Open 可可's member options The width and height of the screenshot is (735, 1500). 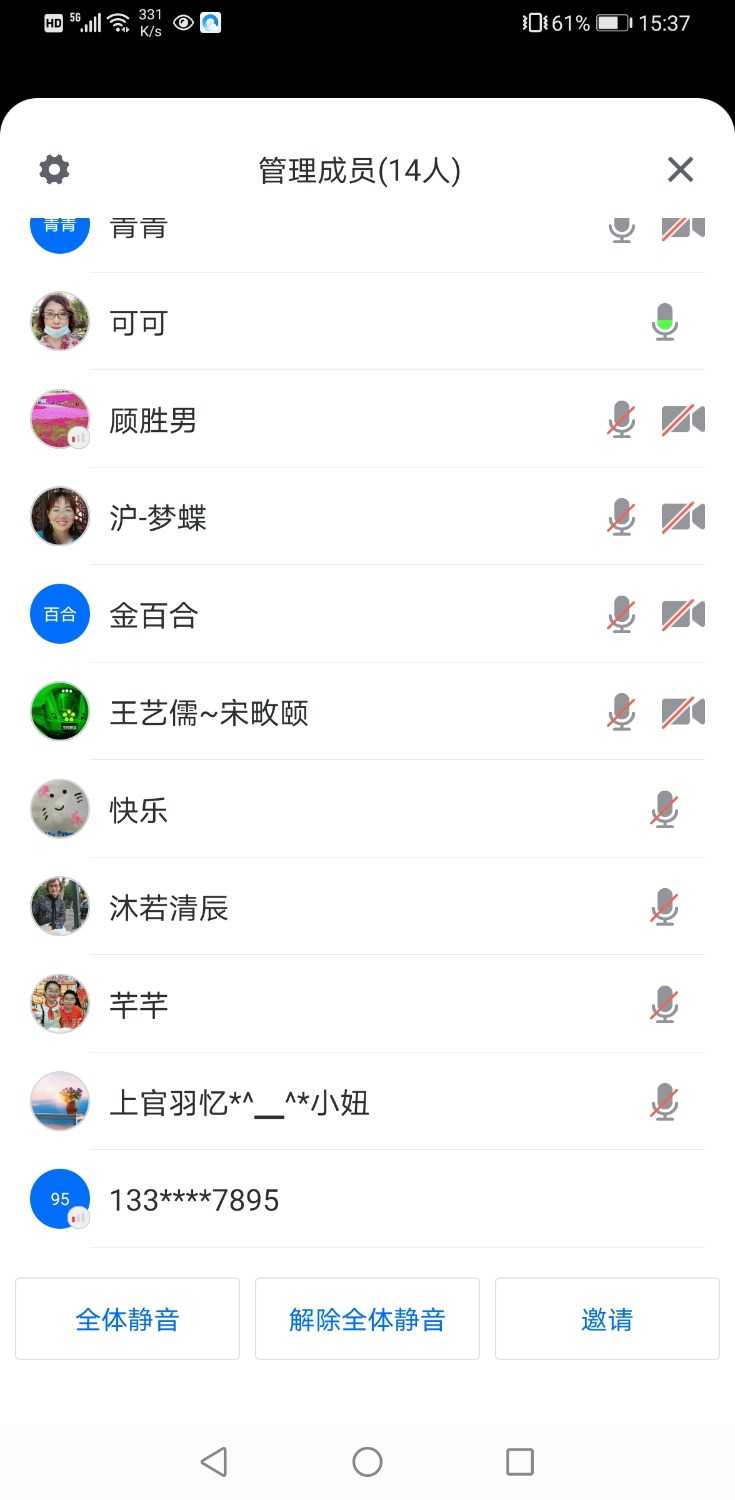[x=300, y=322]
